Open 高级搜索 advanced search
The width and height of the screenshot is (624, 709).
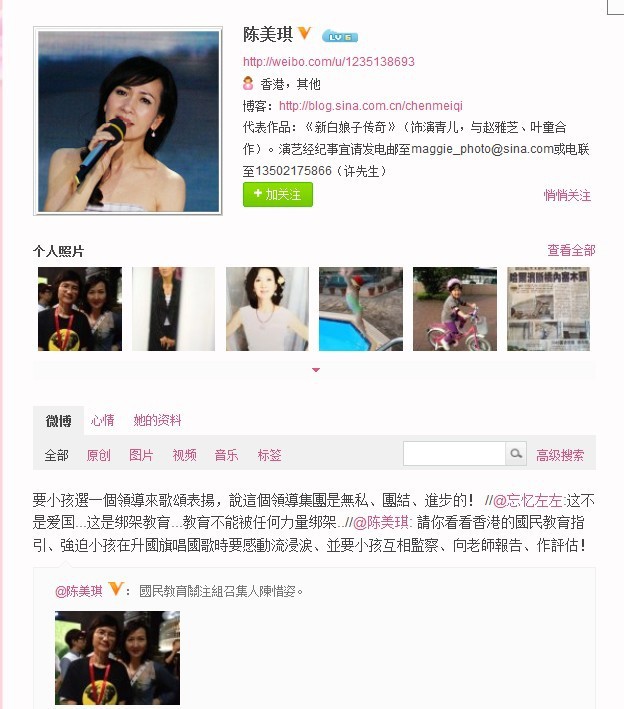pos(560,455)
